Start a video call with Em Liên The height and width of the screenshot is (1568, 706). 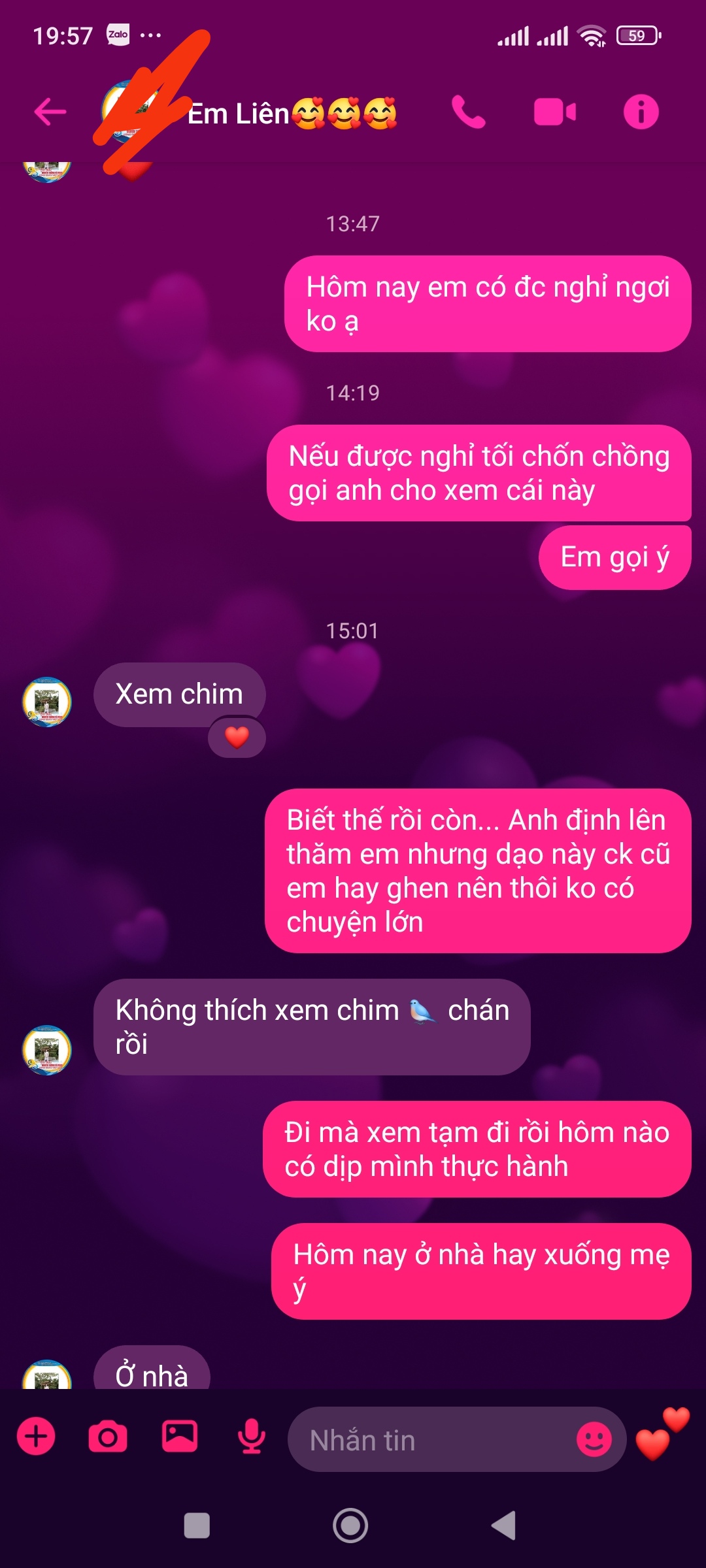pyautogui.click(x=555, y=112)
